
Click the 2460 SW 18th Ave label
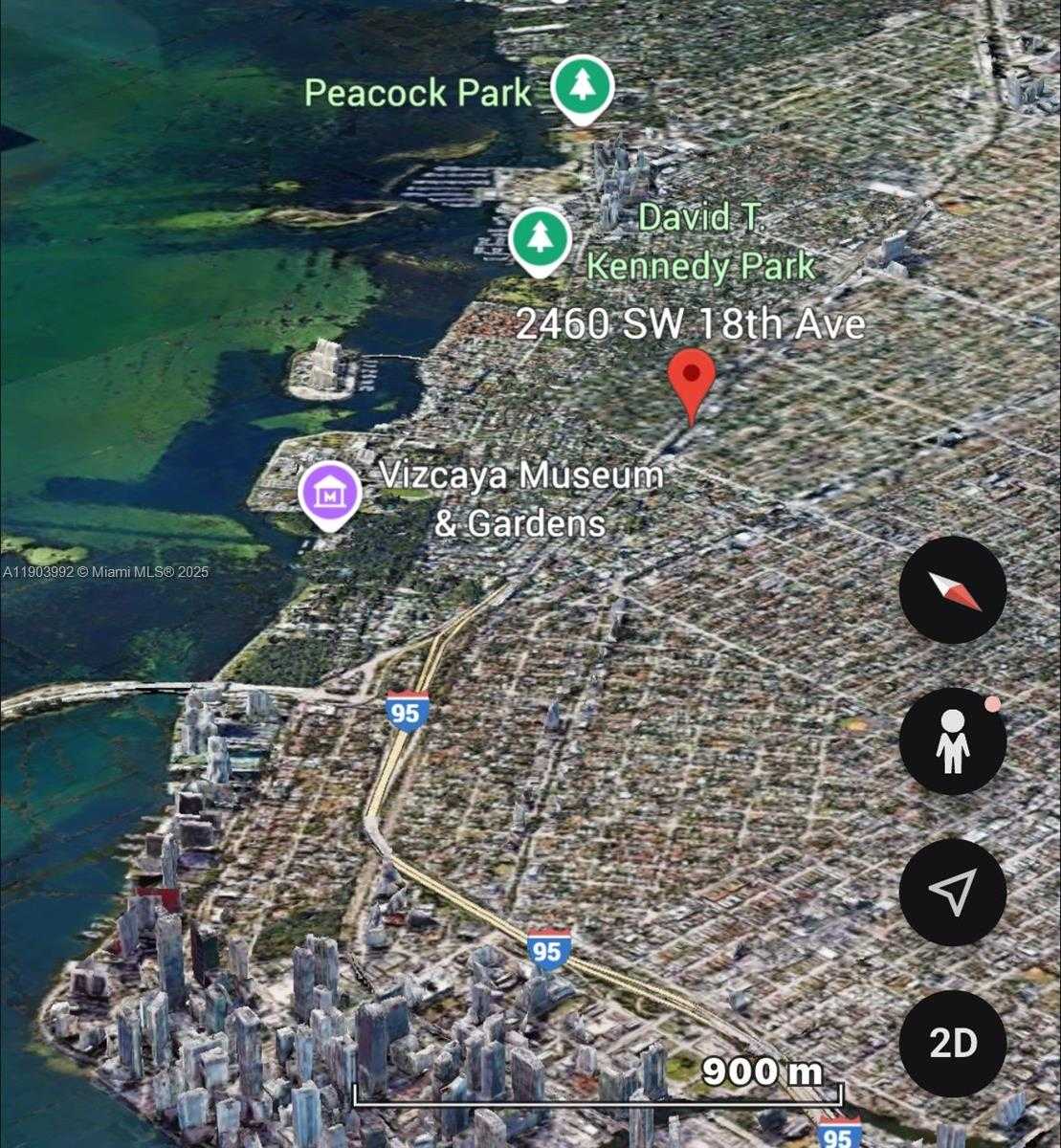point(690,325)
